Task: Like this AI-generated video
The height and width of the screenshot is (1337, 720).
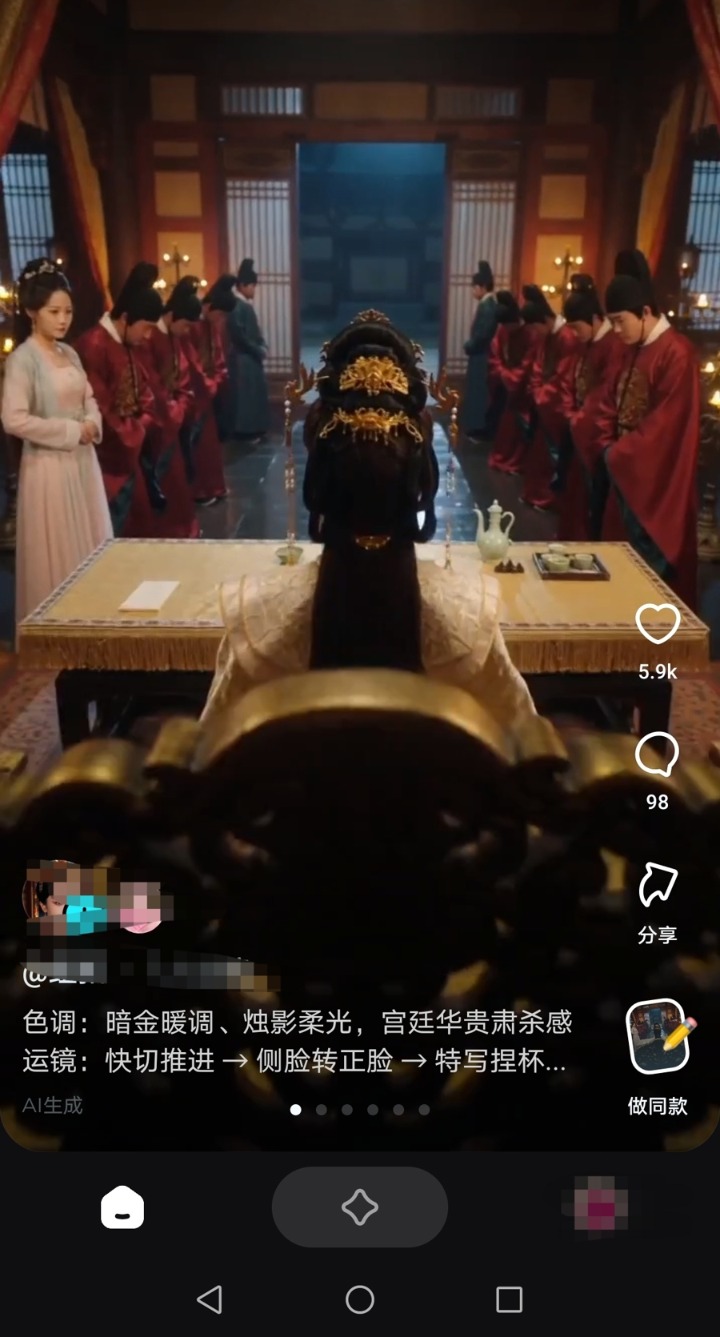Action: click(657, 626)
